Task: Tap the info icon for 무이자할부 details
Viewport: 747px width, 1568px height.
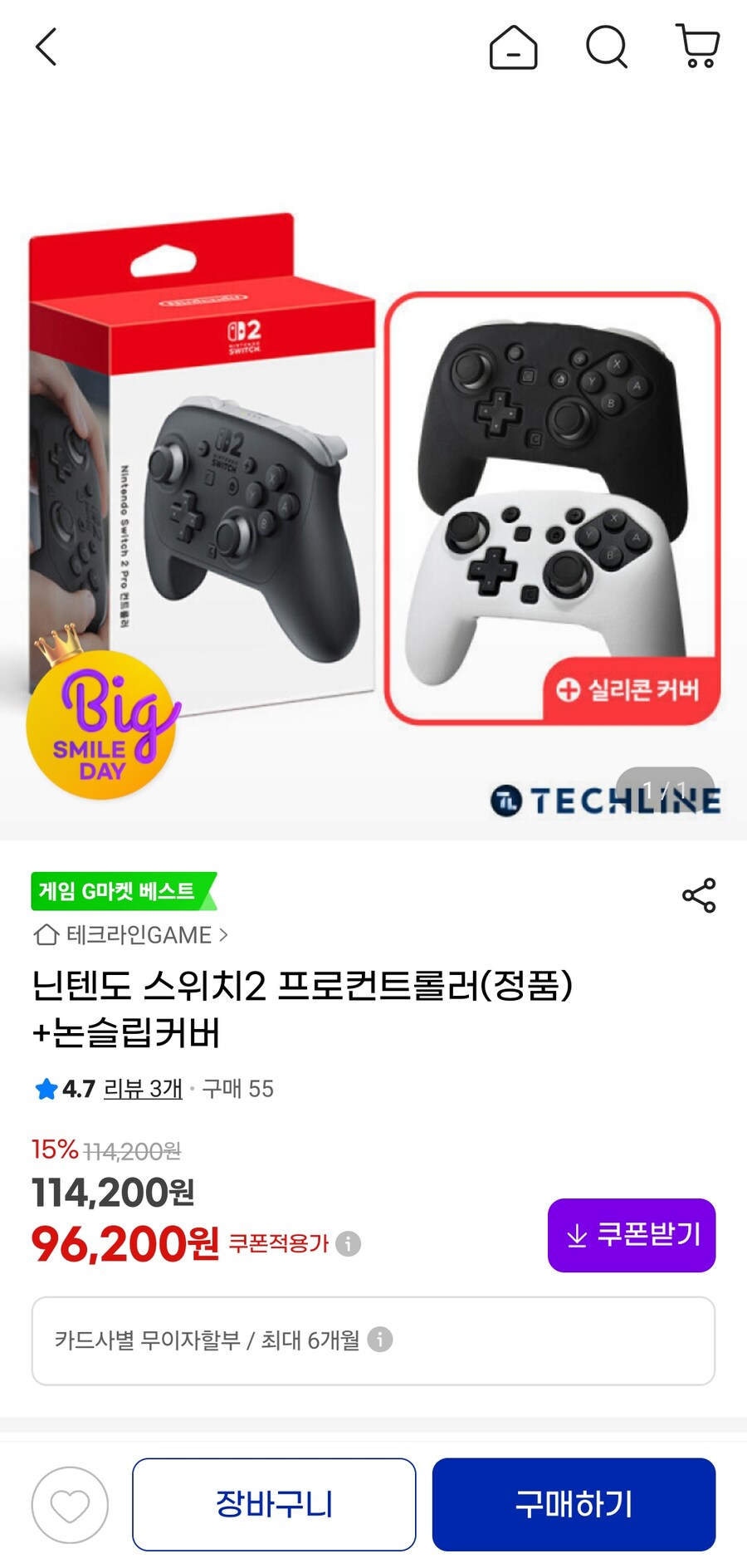Action: [x=381, y=1340]
